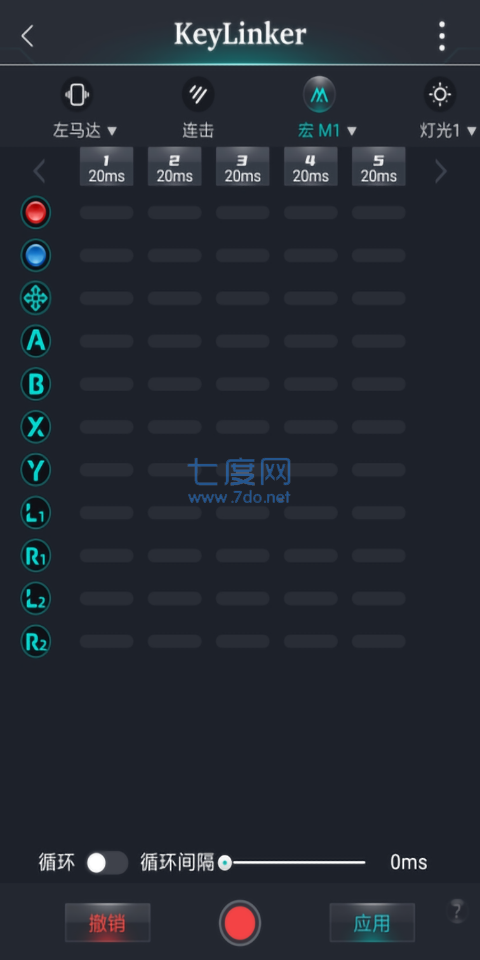The width and height of the screenshot is (480, 960).
Task: Select step 5 with 20ms delay
Action: coord(378,167)
